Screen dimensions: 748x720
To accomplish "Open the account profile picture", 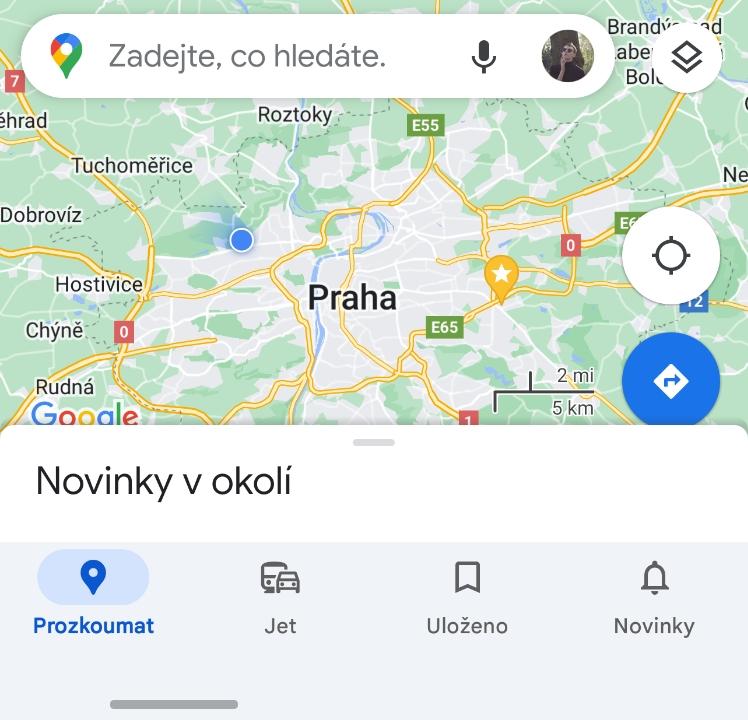I will coord(567,56).
